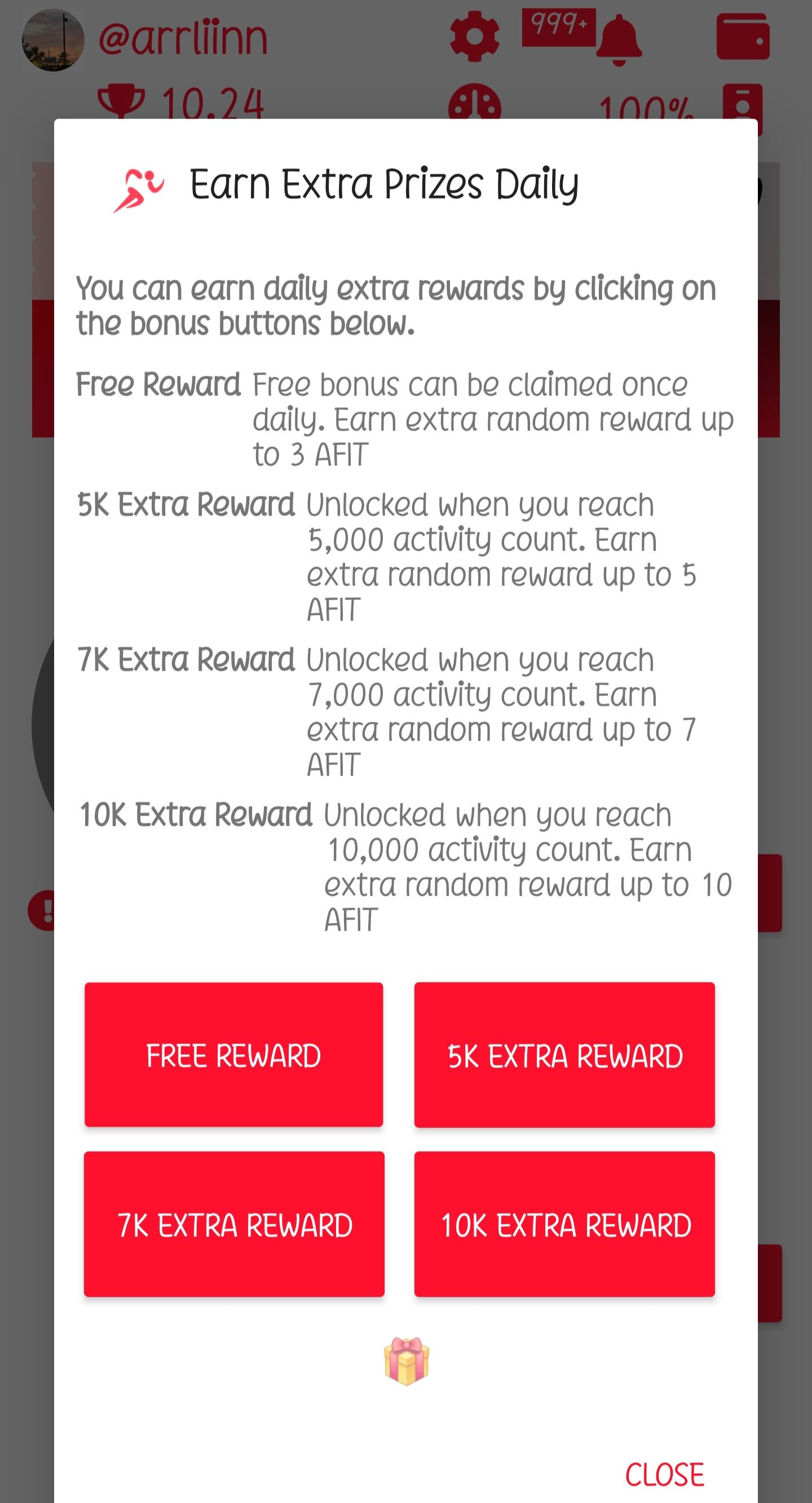The height and width of the screenshot is (1503, 812).
Task: Claim the Free Reward bonus
Action: coord(233,1054)
